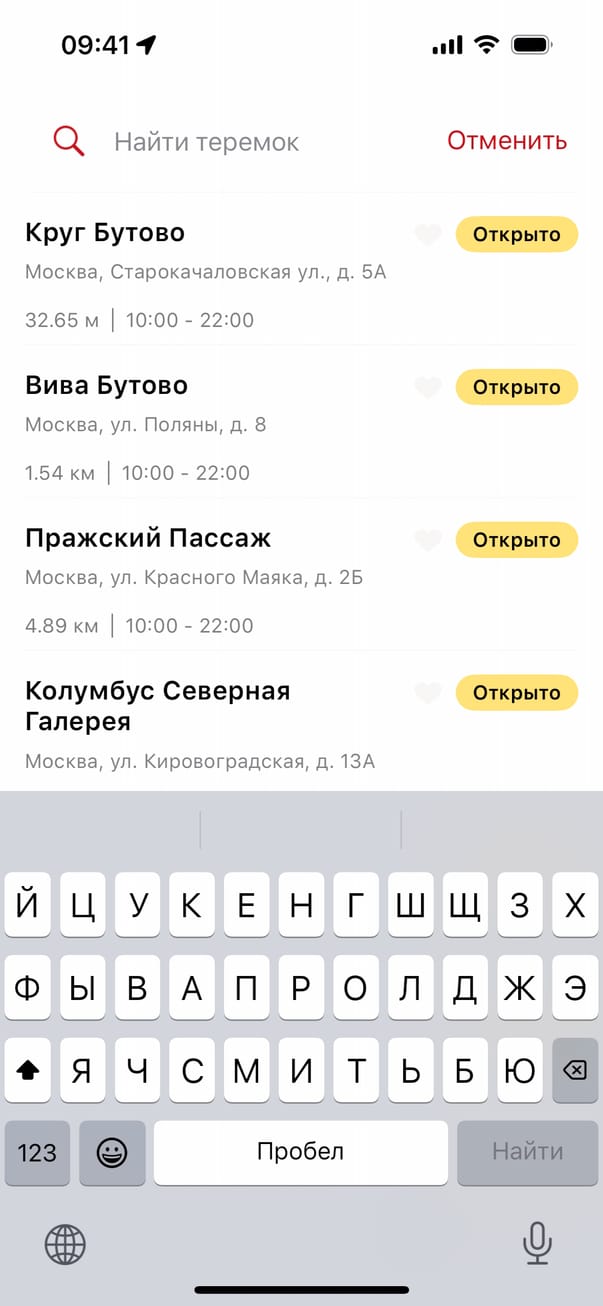Select the Пражский Пассаж location
This screenshot has width=603, height=1306.
pyautogui.click(x=148, y=539)
